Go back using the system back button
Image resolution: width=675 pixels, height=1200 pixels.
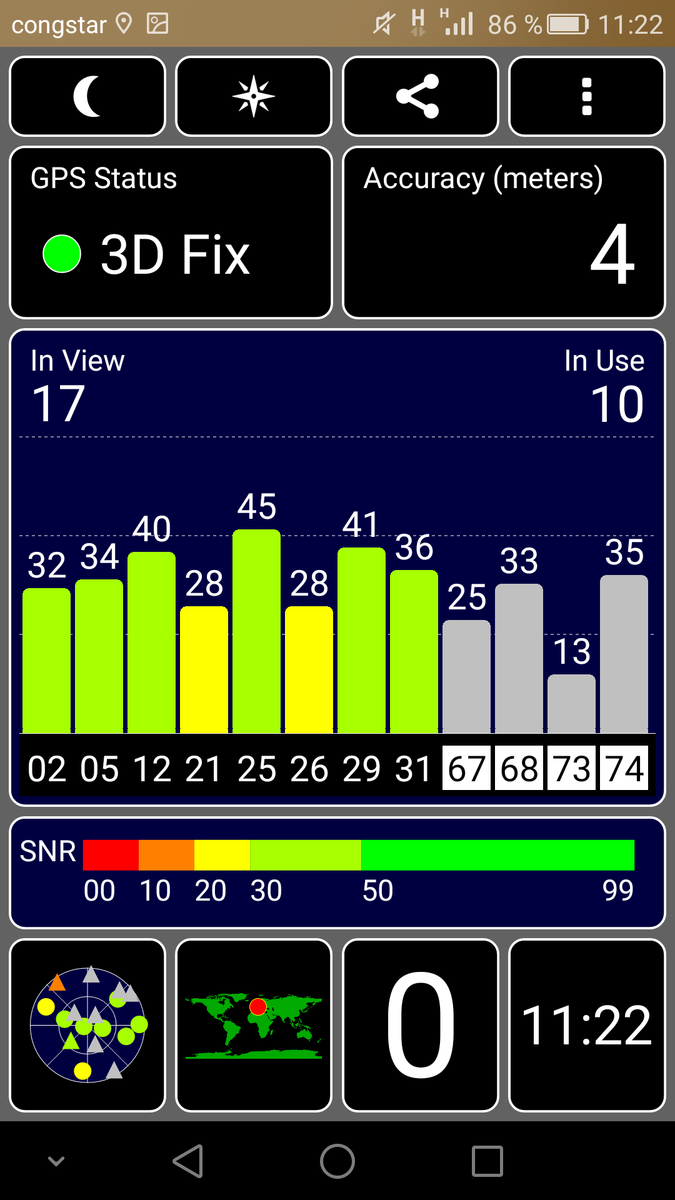coord(187,1161)
